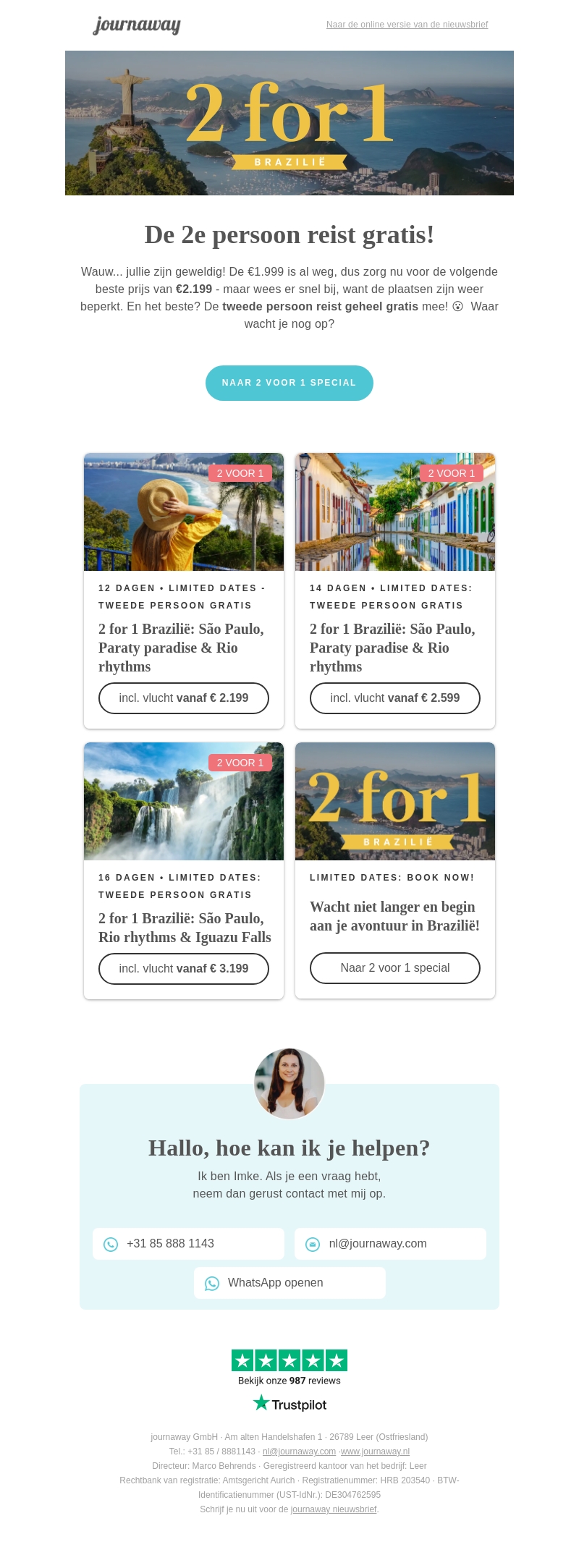The height and width of the screenshot is (1568, 579).
Task: Call the number +31 85 888 1143
Action: pos(188,1244)
